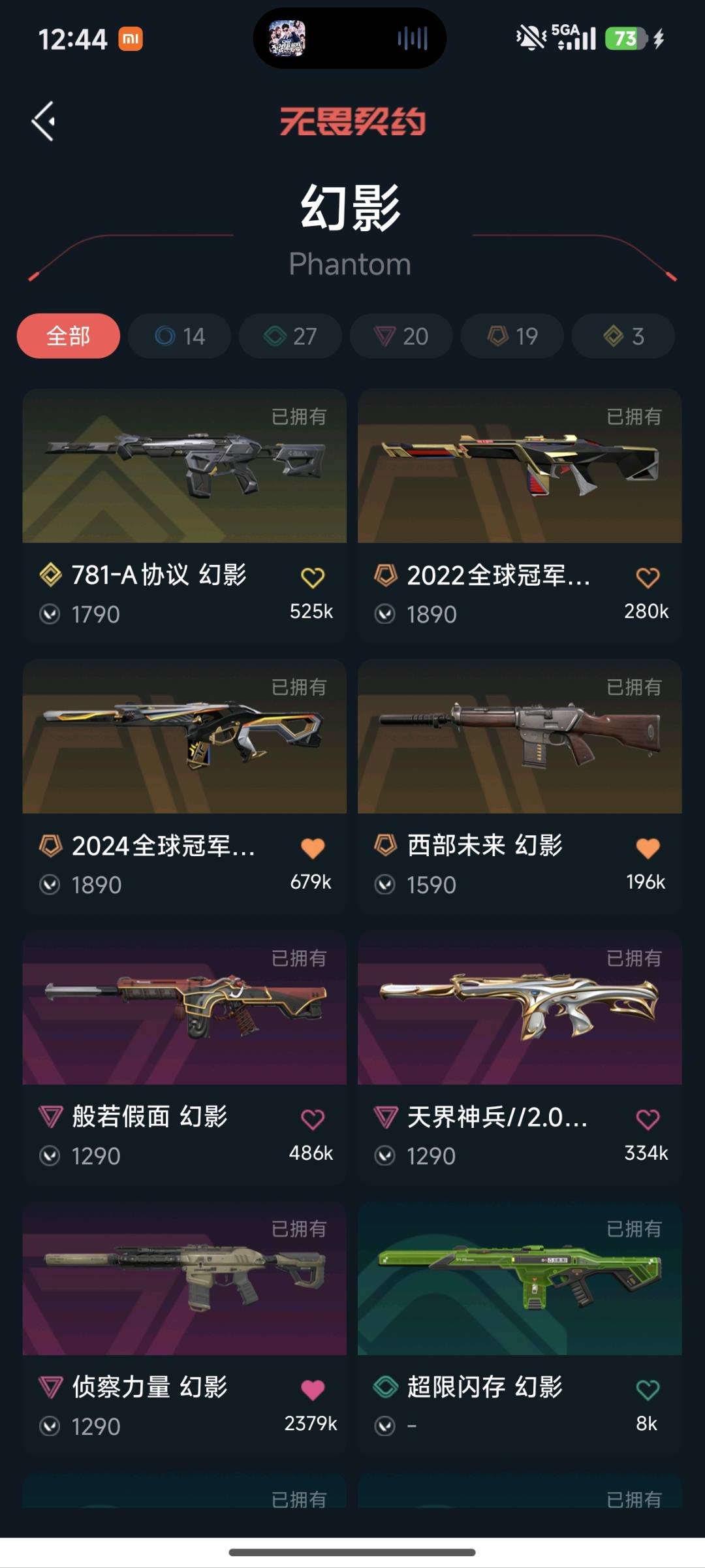The image size is (705, 1568).
Task: Select the 全部 filter chip
Action: 69,336
